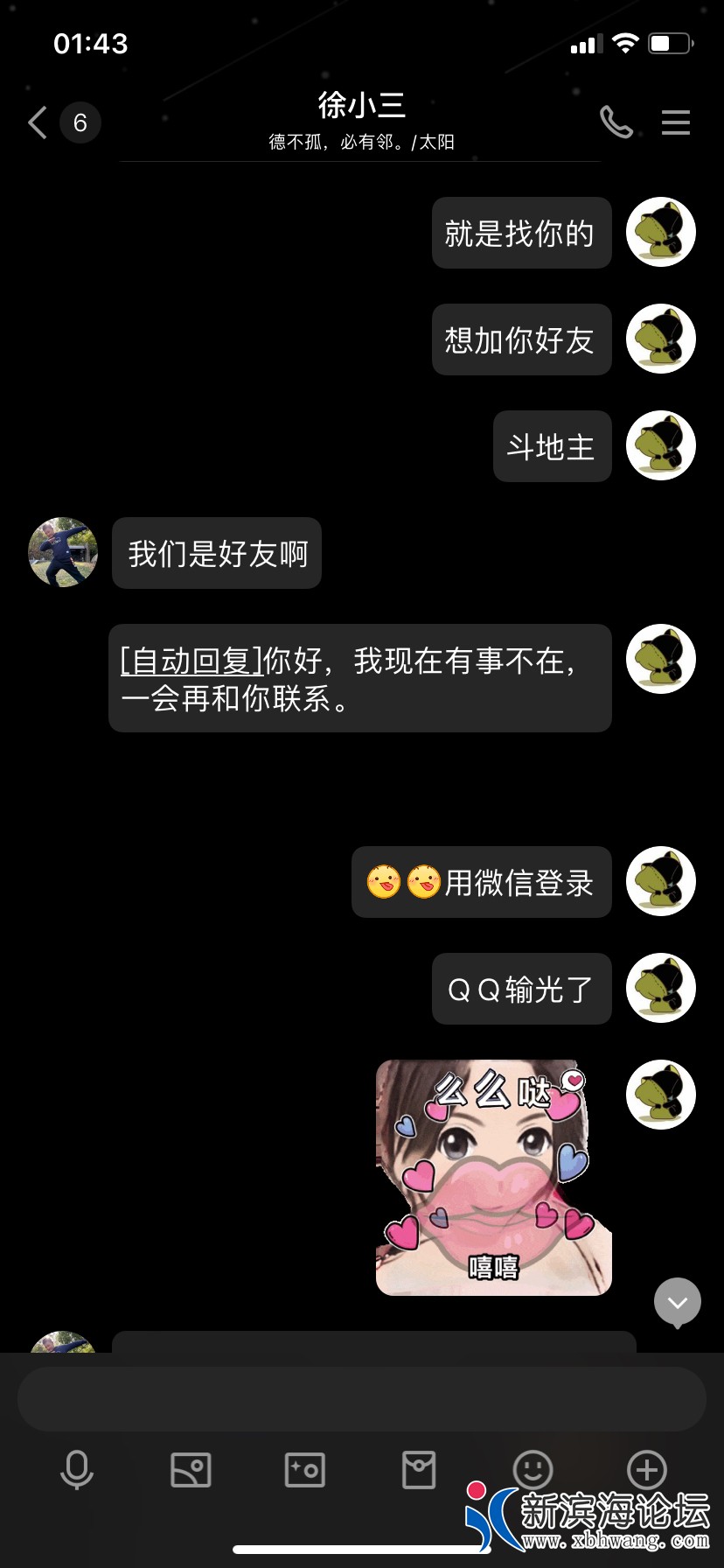This screenshot has width=724, height=1568.
Task: Open my avatar next to 就是找你的
Action: (660, 232)
